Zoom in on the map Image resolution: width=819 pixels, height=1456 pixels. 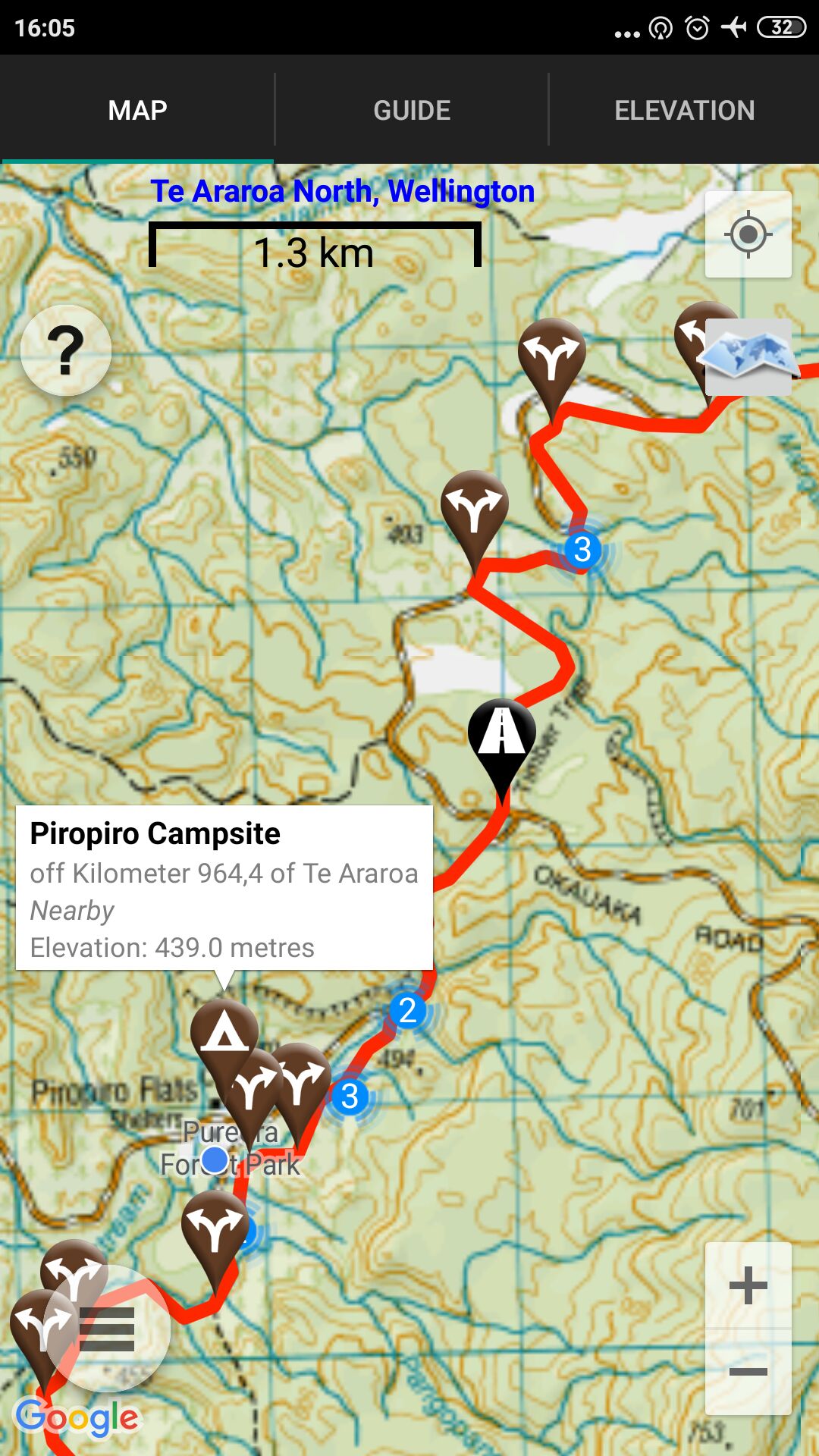click(748, 1285)
